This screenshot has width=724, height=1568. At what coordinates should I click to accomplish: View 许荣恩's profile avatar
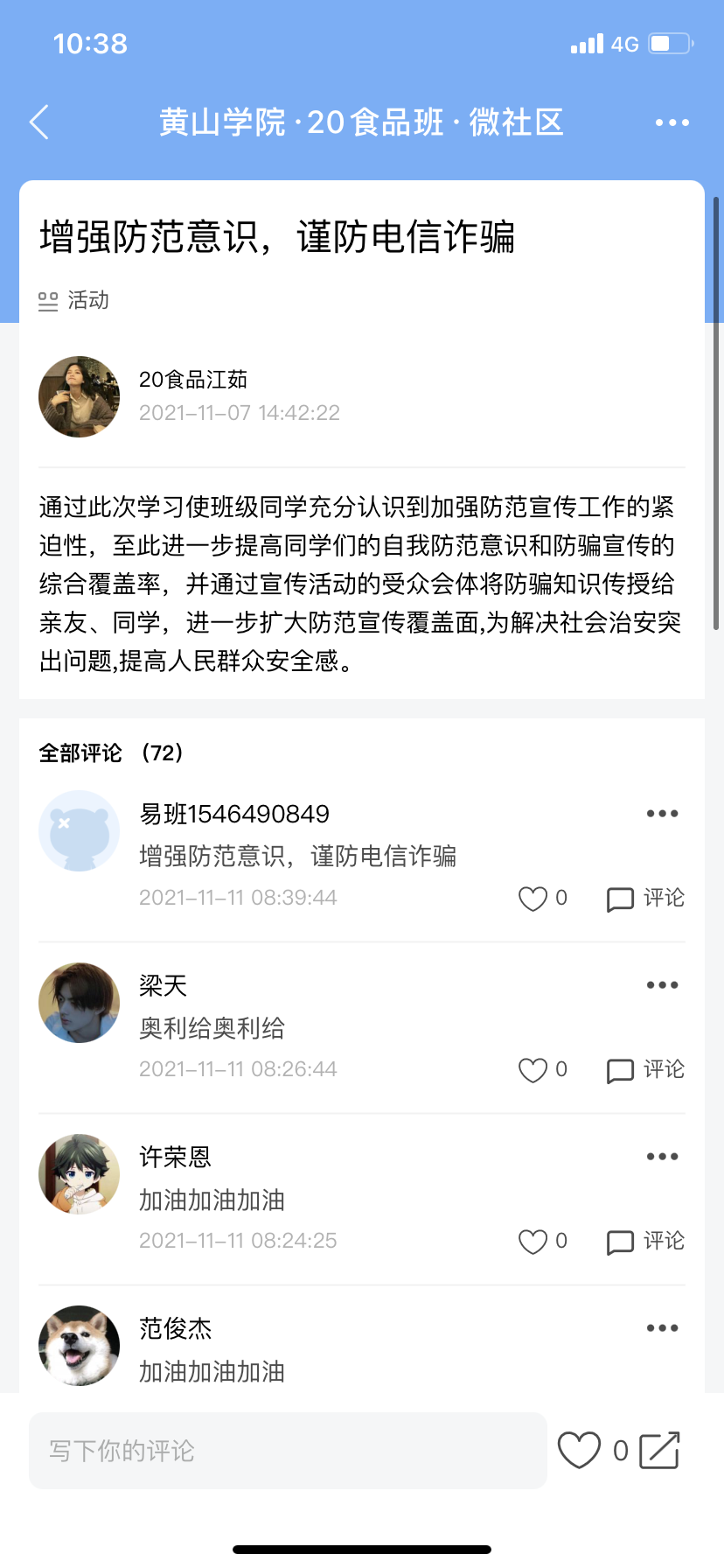79,1174
